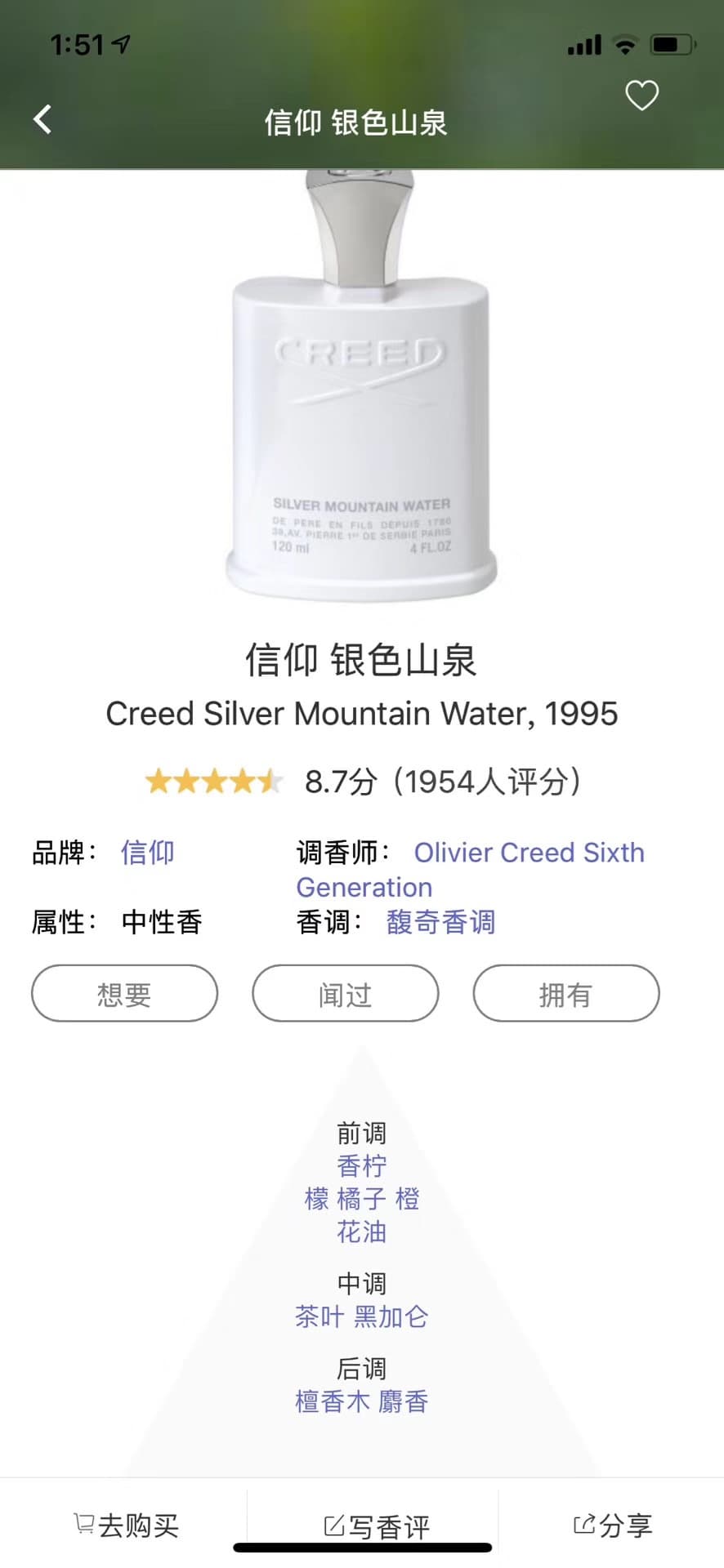This screenshot has width=724, height=1568.
Task: Write a review with 写香评
Action: (x=377, y=1526)
